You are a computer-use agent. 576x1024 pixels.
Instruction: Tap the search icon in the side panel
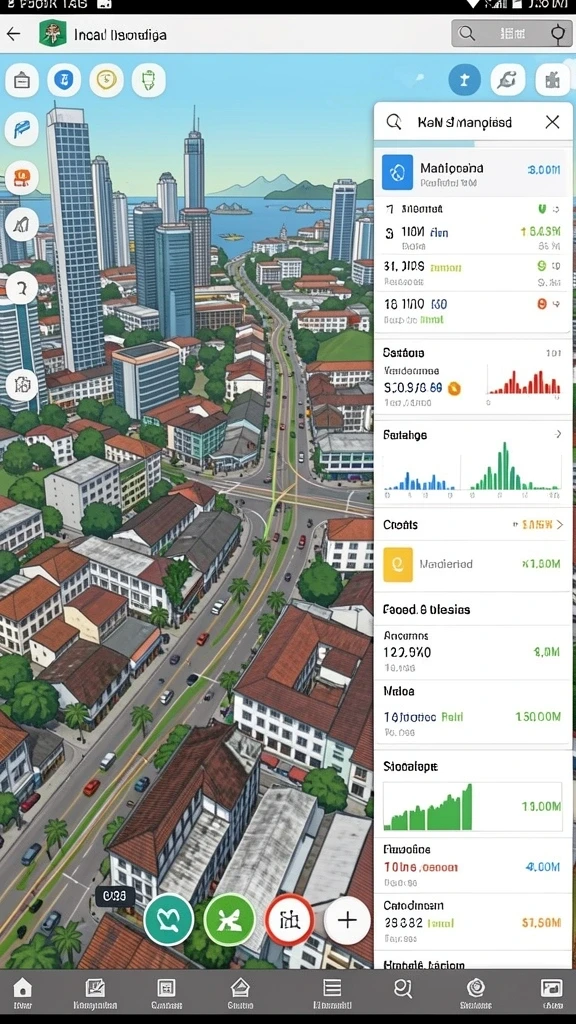tap(394, 122)
